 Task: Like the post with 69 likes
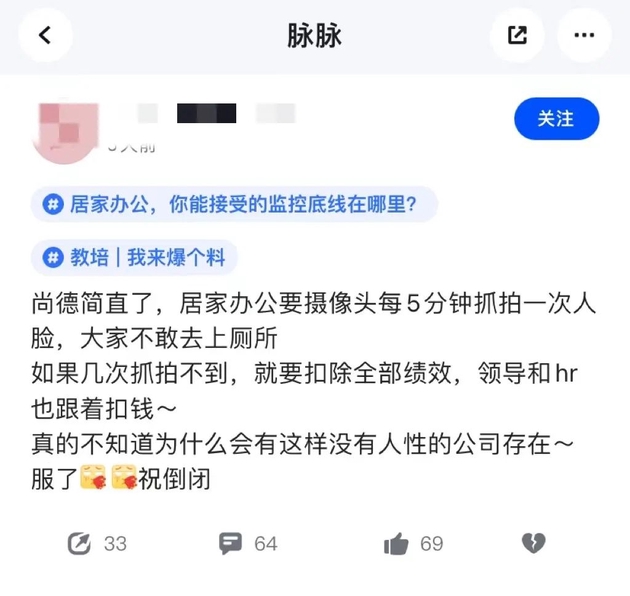397,543
